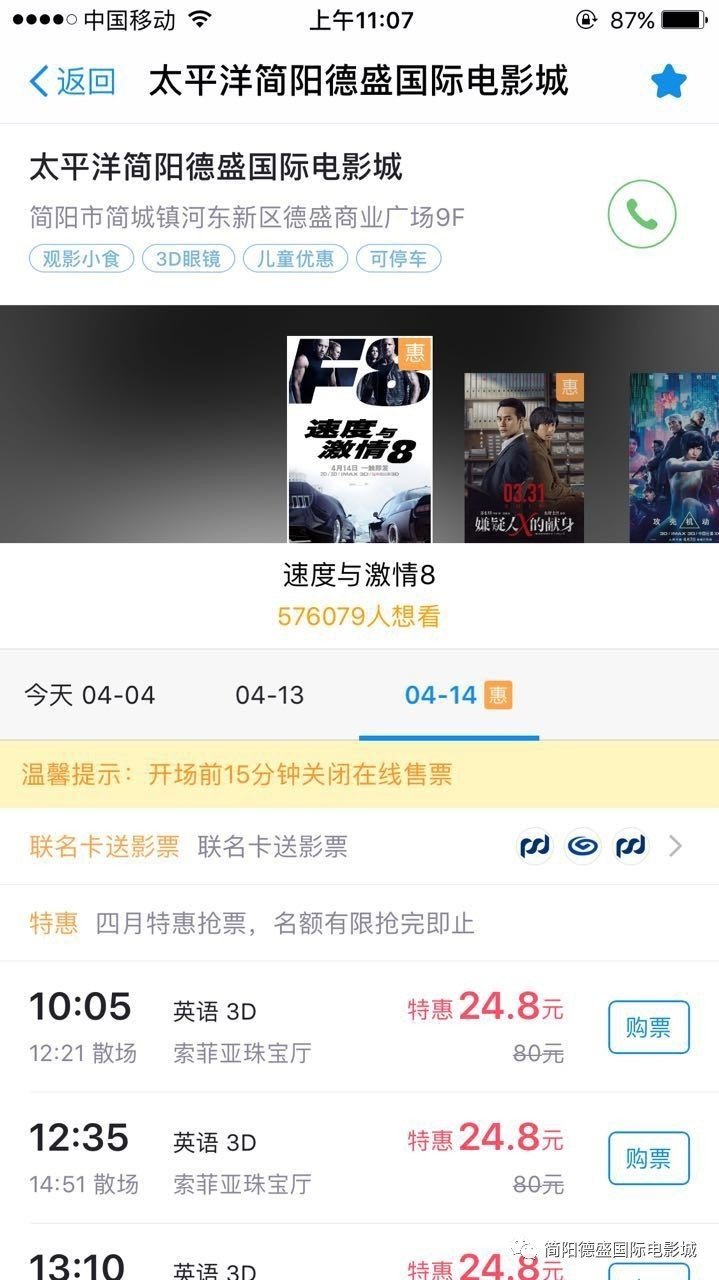This screenshot has width=719, height=1280.
Task: Tap the 返回 back button
Action: (x=72, y=81)
